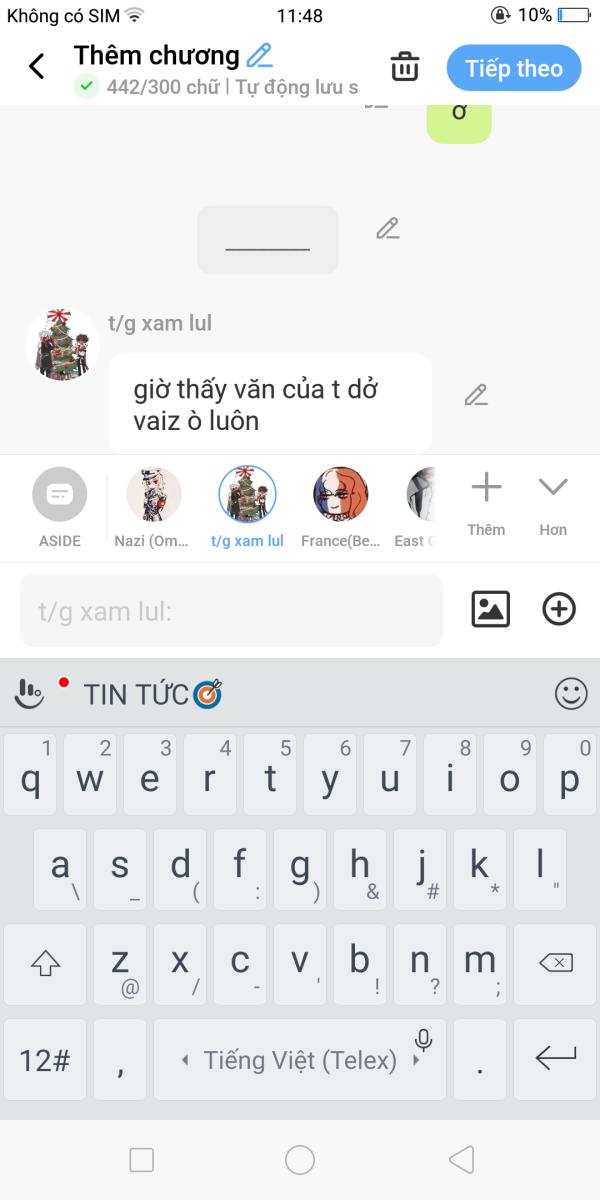The height and width of the screenshot is (1200, 600).
Task: Open the plus add-content button
Action: click(559, 609)
